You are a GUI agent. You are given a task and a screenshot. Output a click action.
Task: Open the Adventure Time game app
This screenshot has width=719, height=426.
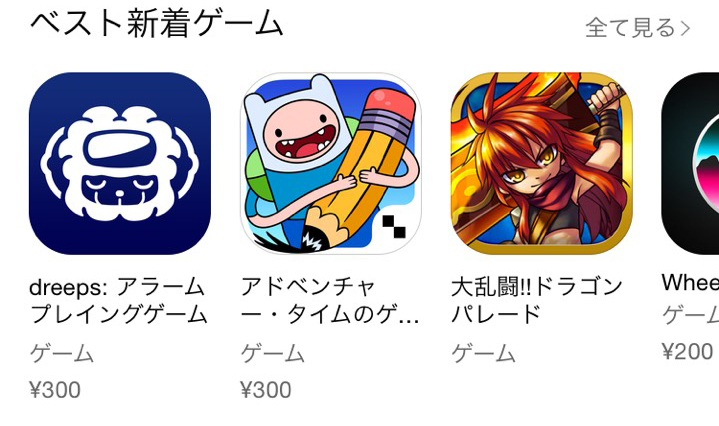tap(330, 163)
